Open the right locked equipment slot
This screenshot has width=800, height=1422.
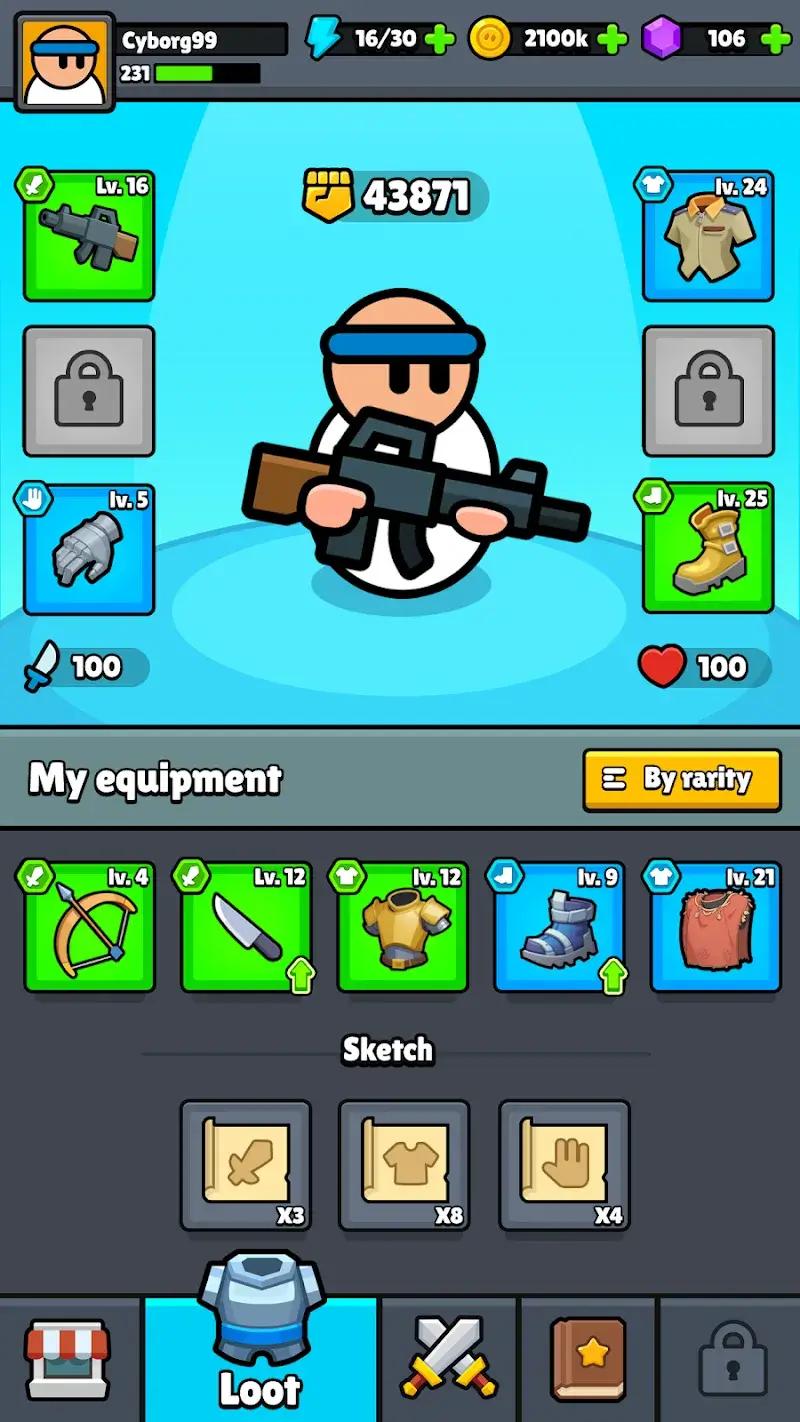coord(707,392)
